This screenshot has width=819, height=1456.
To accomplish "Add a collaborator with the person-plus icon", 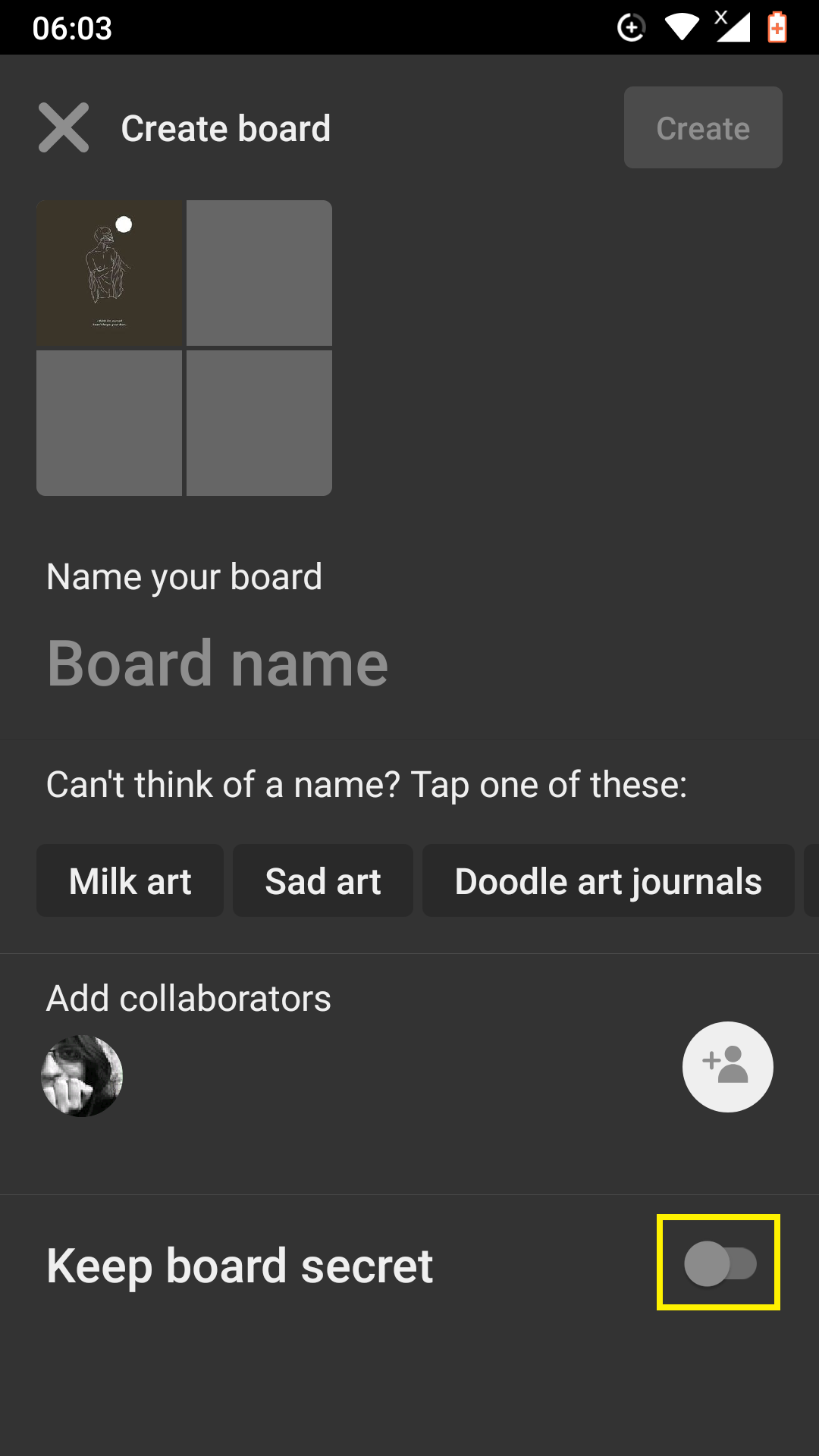I will tap(727, 1067).
